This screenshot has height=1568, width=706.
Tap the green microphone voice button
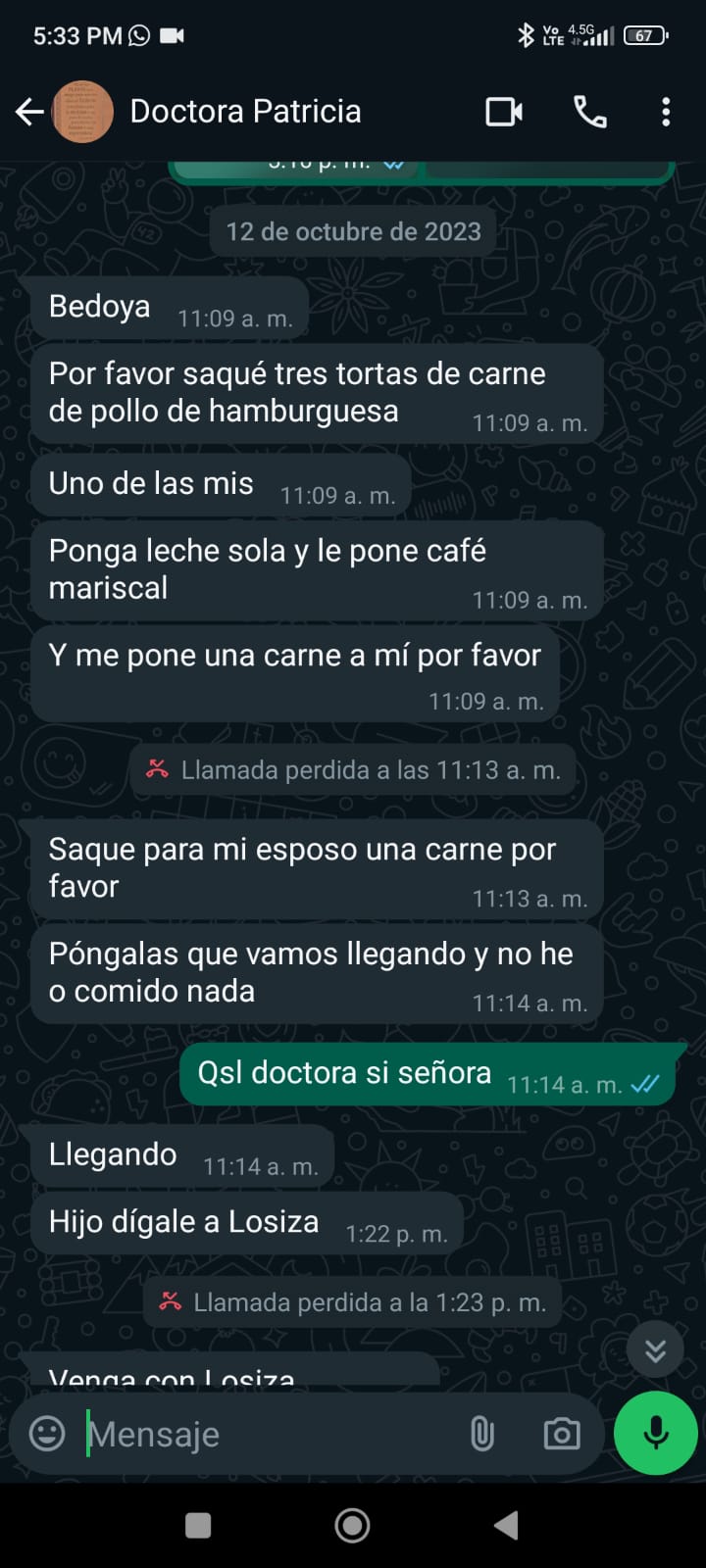tap(655, 1433)
